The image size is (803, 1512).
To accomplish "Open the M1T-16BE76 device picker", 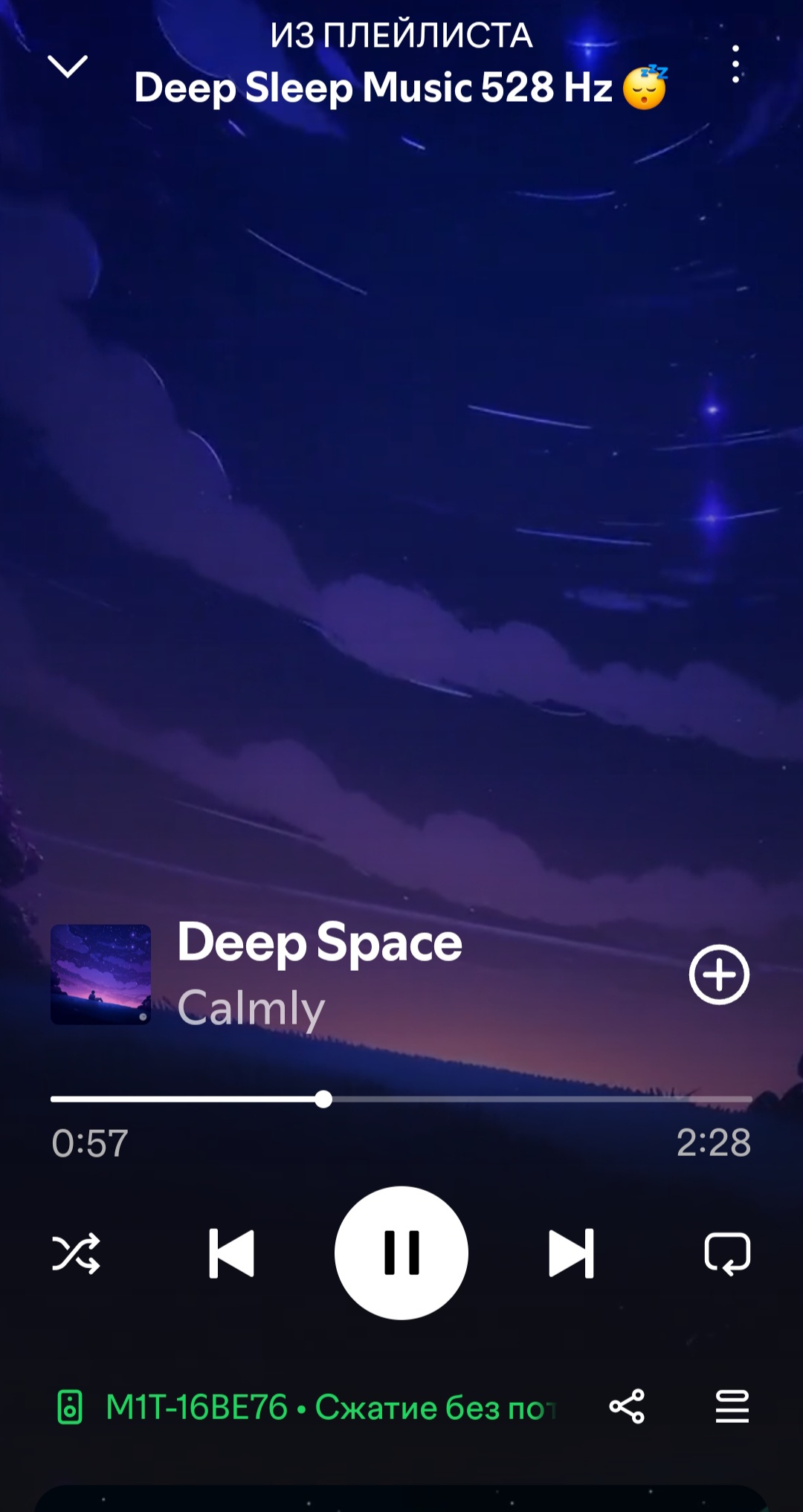I will point(305,1407).
